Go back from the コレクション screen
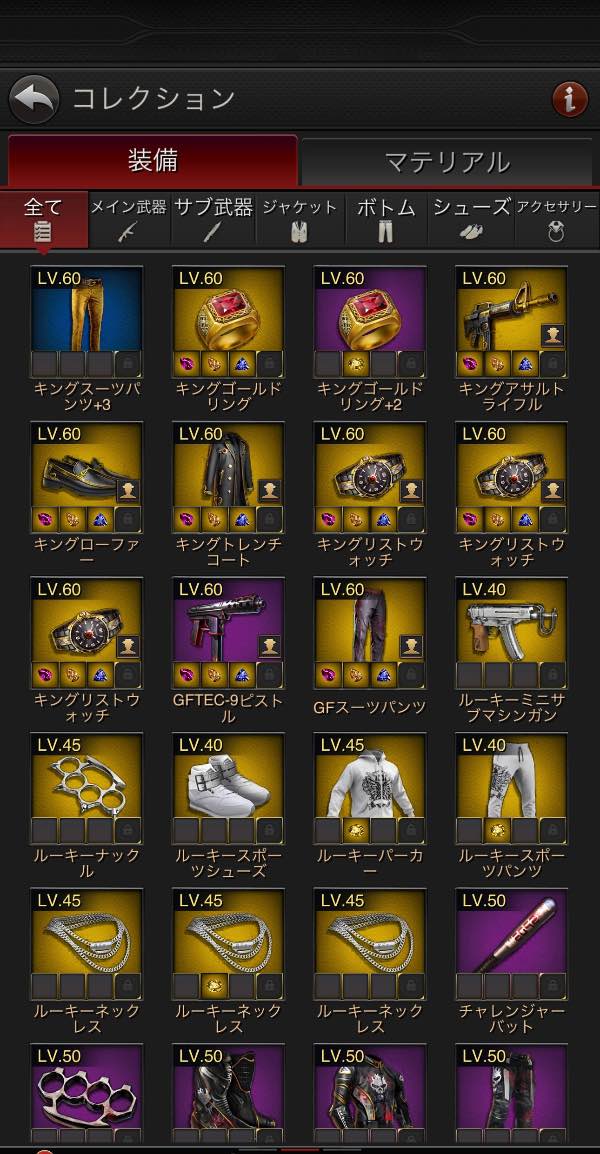The image size is (600, 1154). pos(34,99)
